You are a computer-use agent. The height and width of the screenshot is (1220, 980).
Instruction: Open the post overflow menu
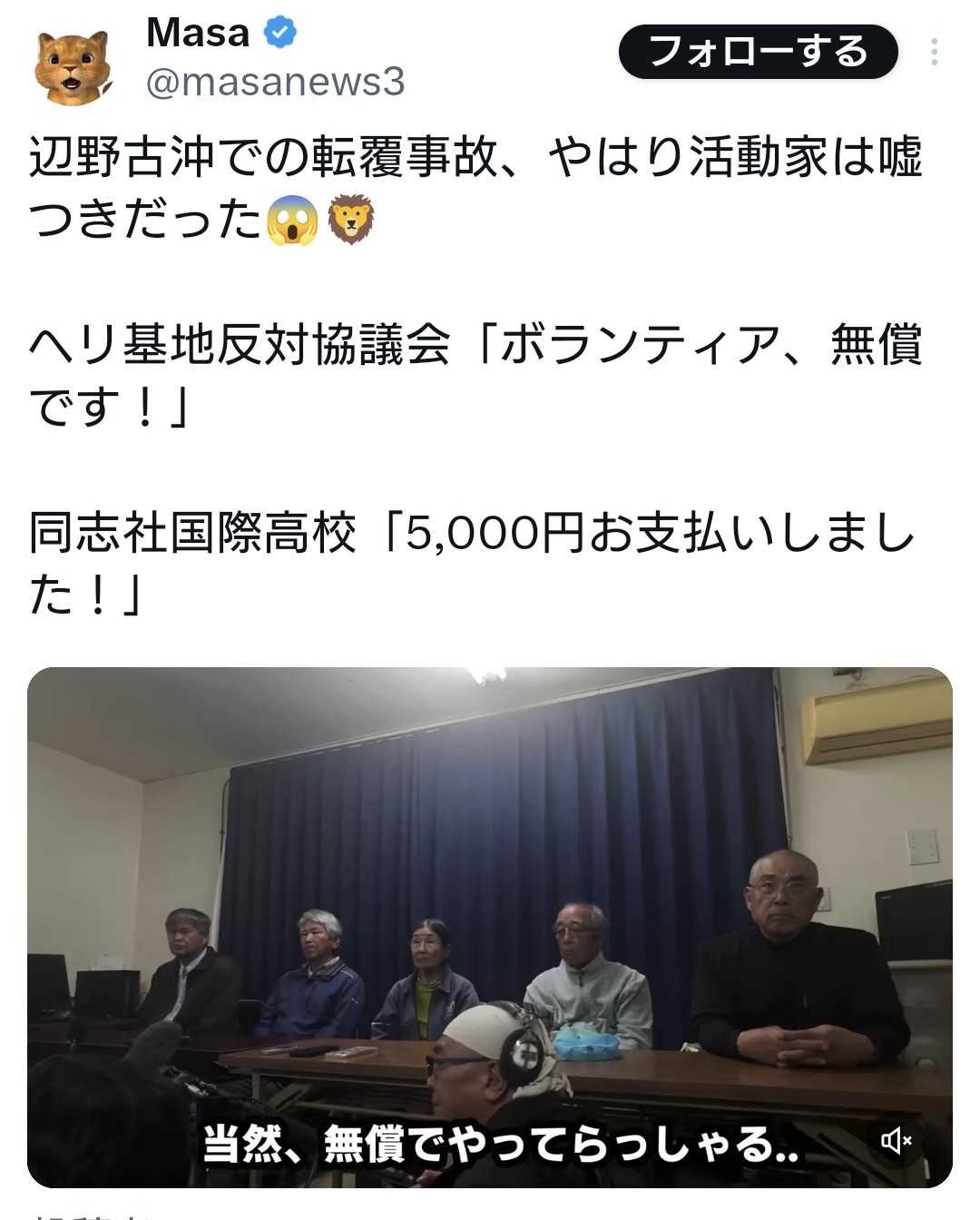[x=934, y=53]
